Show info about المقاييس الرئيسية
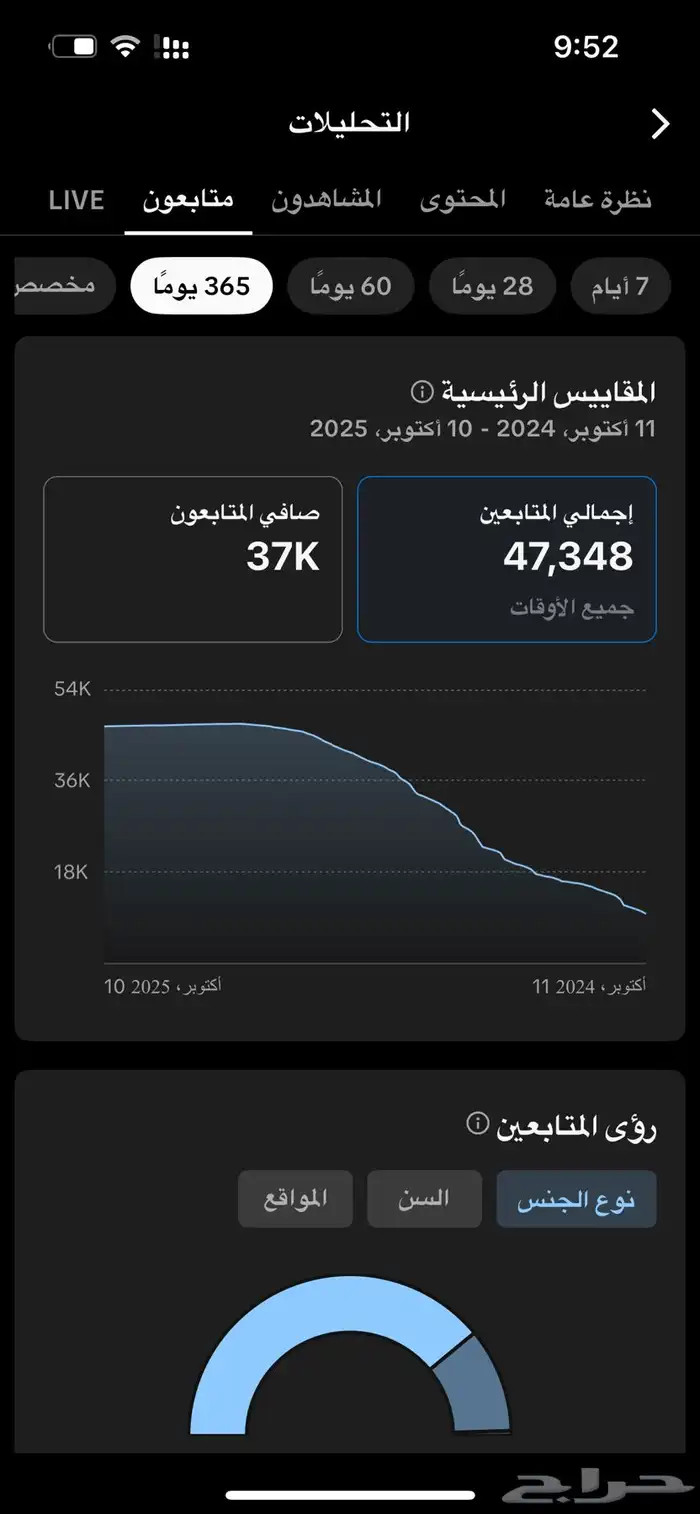Screen dimensions: 700x1514 [422, 390]
